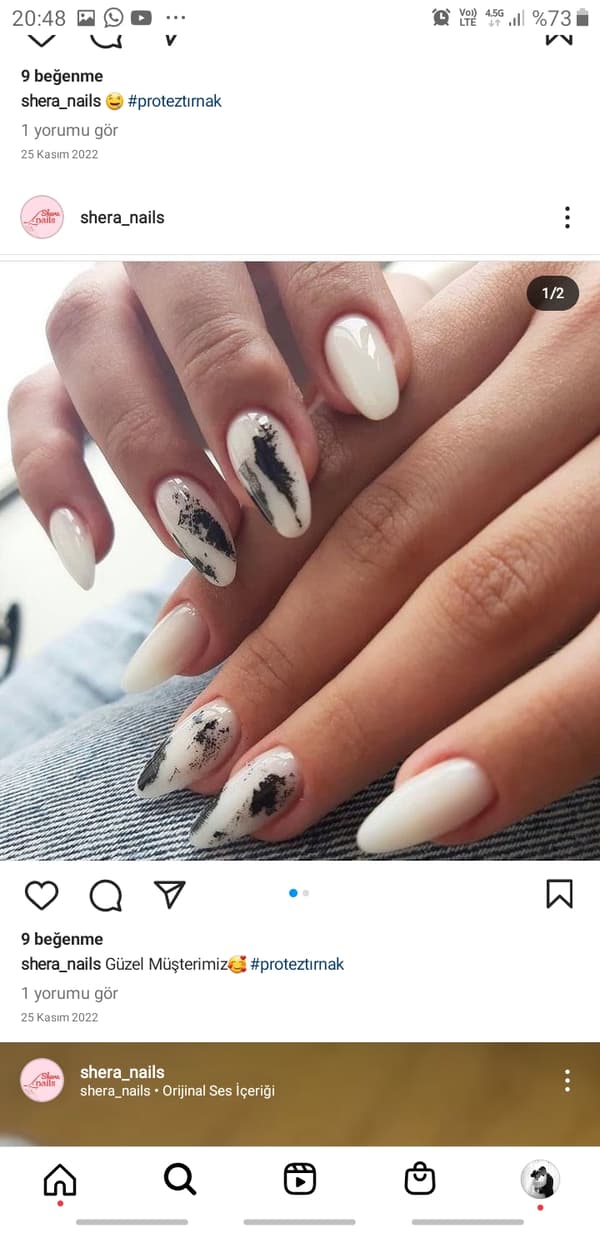This screenshot has width=600, height=1233.
Task: Open the nail art photo post
Action: coord(300,560)
